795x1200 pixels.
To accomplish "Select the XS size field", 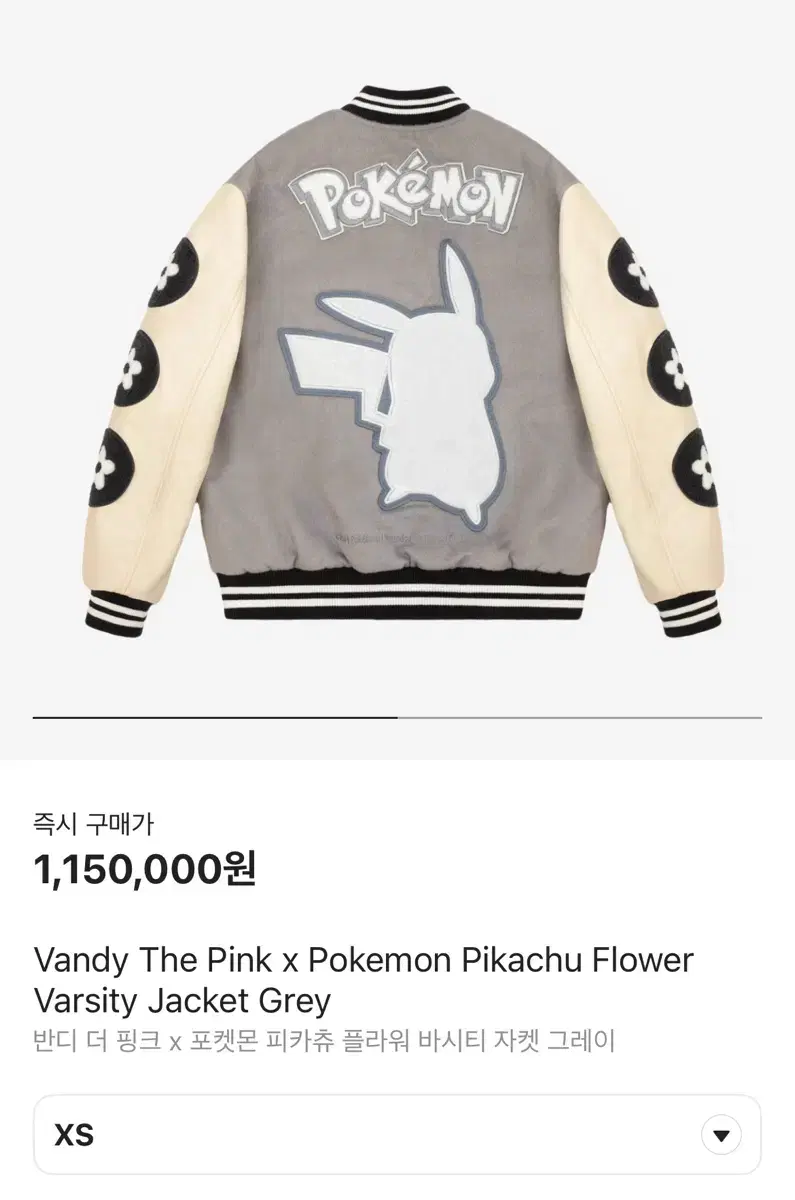I will coord(300,1133).
